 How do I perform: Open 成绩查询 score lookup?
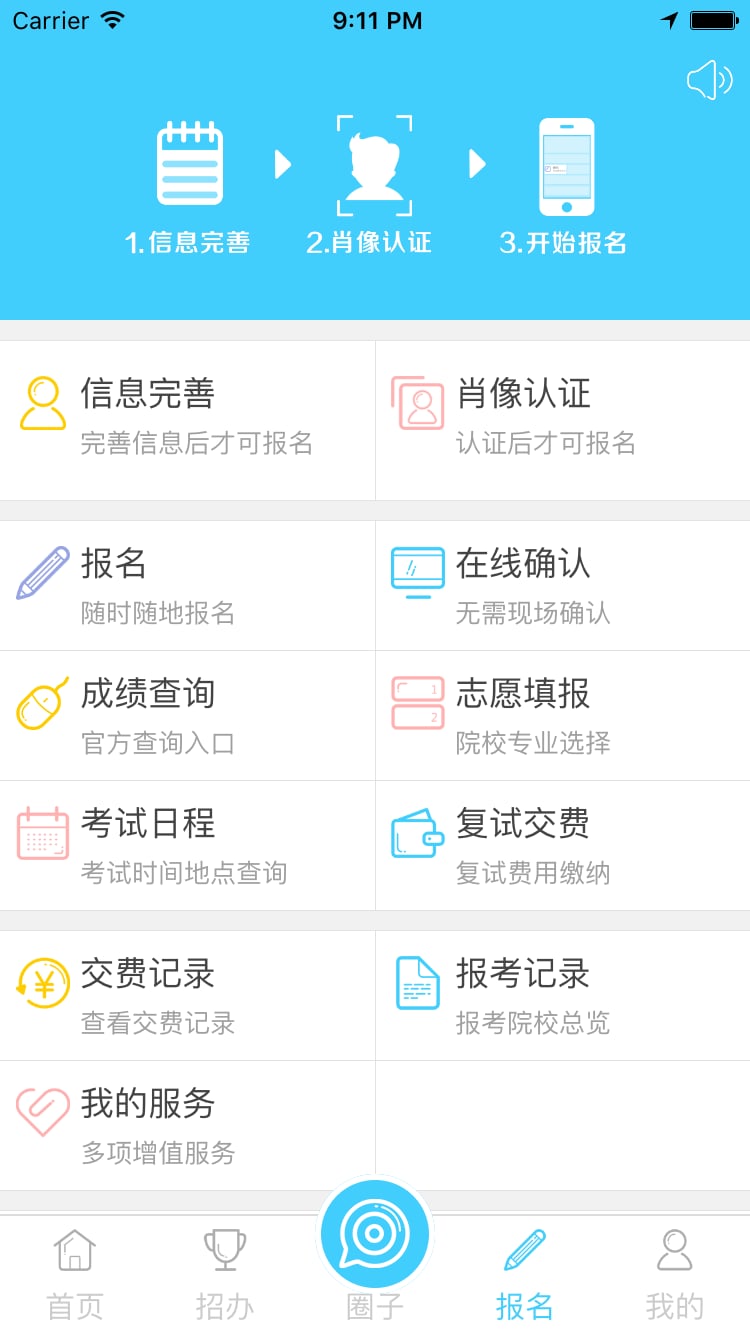187,715
